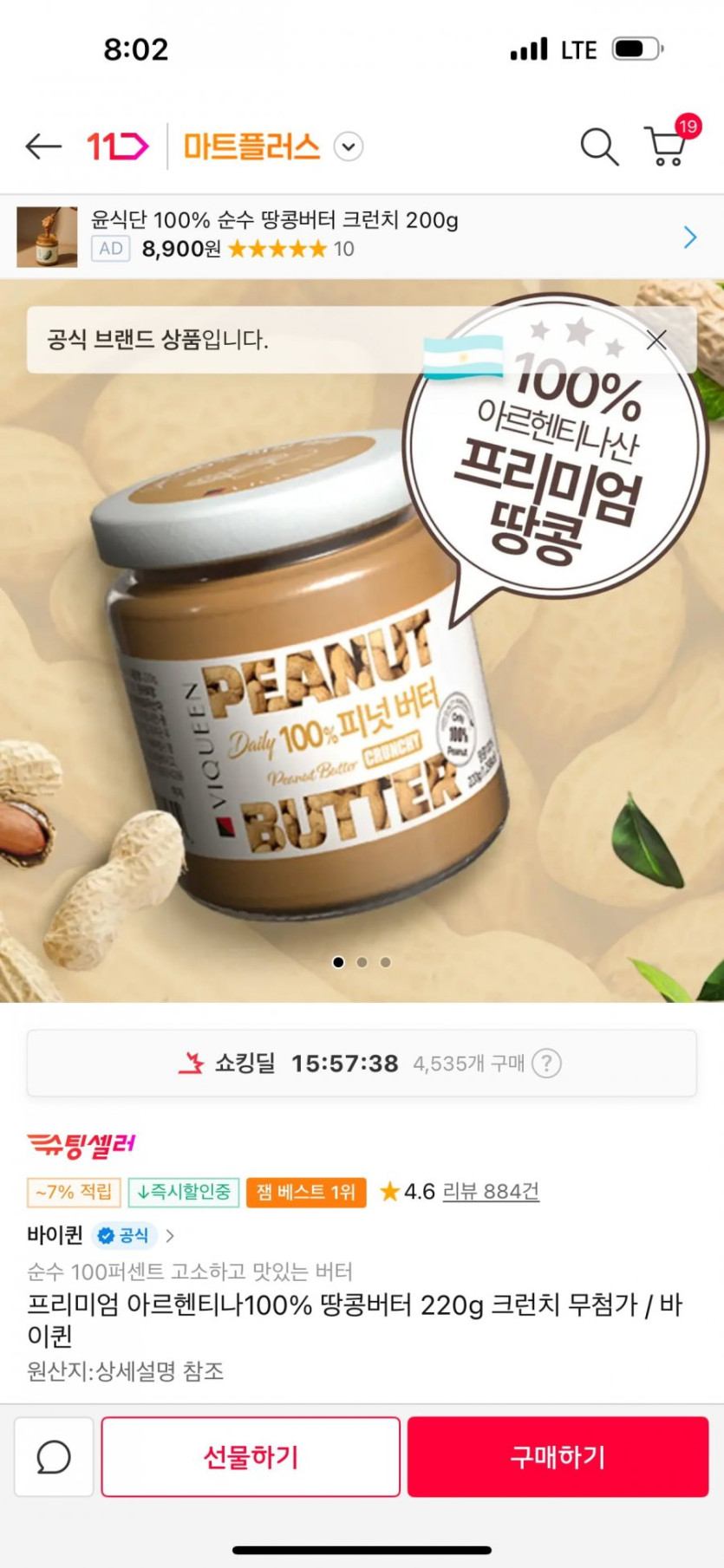
Task: Open the 윤식단 땅콩버터 ad banner
Action: 362,237
